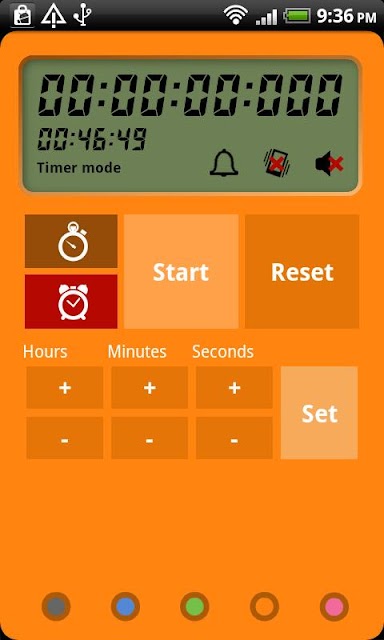
Task: Select the alarm clock timer mode
Action: click(71, 302)
